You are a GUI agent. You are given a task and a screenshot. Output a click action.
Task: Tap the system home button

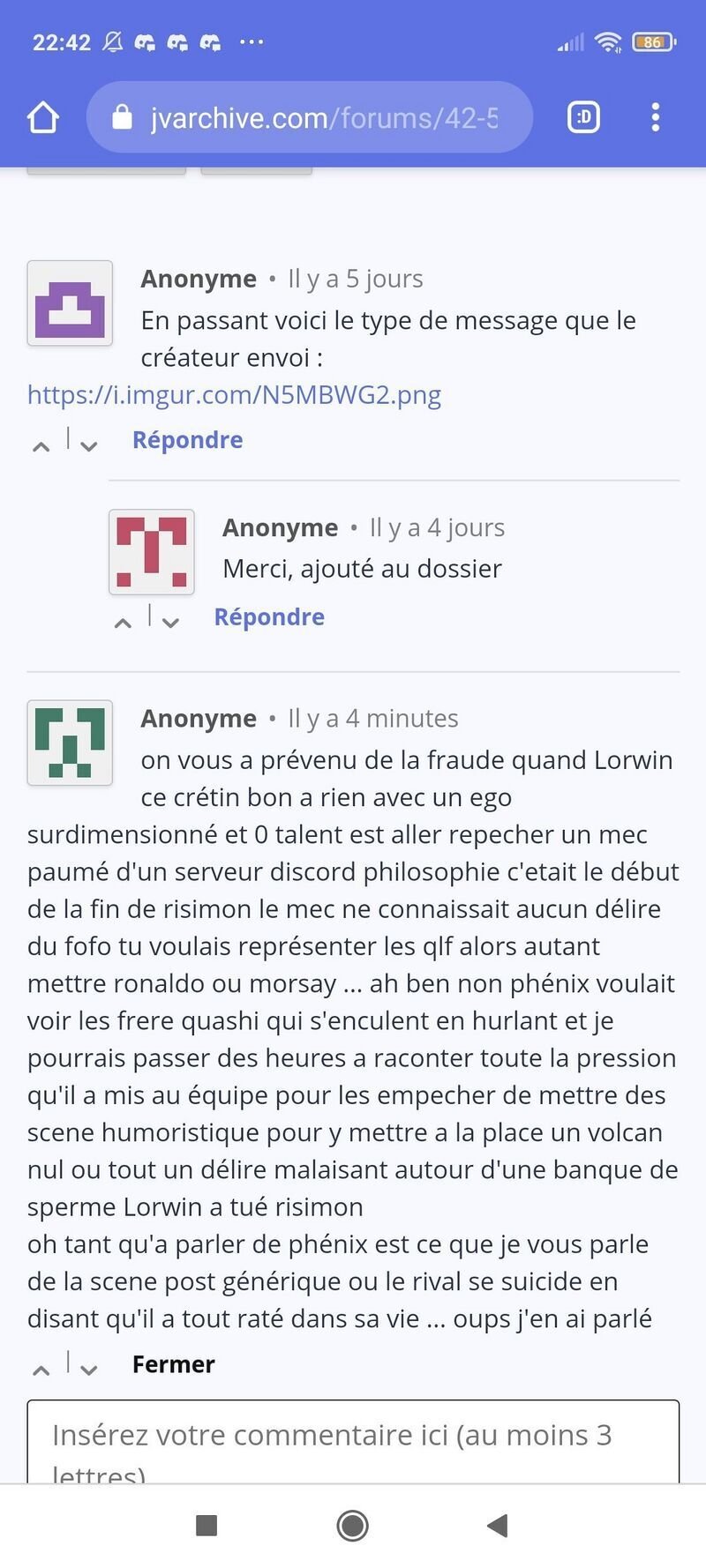coord(353,1525)
